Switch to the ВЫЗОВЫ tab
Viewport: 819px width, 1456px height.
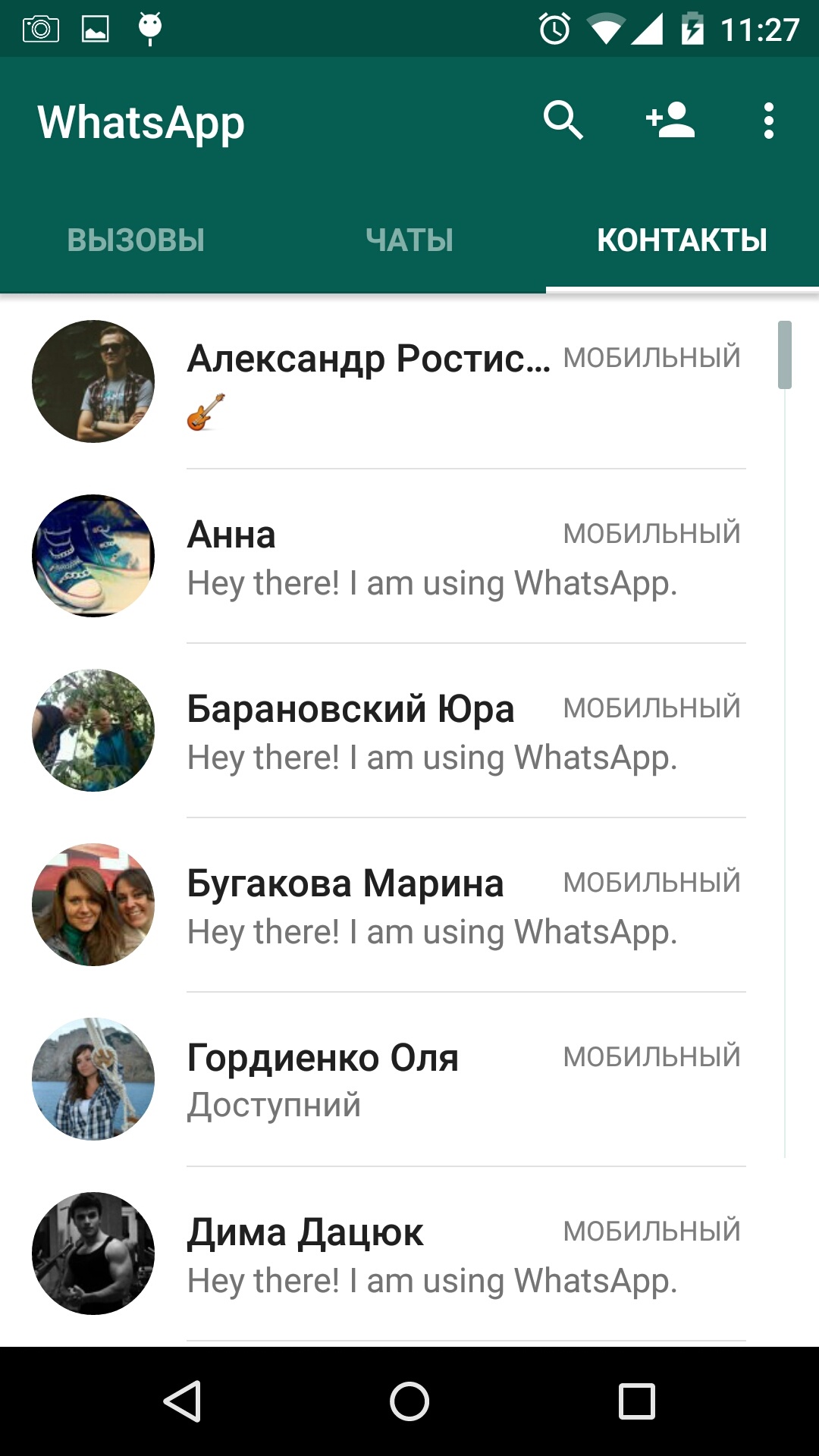[136, 240]
